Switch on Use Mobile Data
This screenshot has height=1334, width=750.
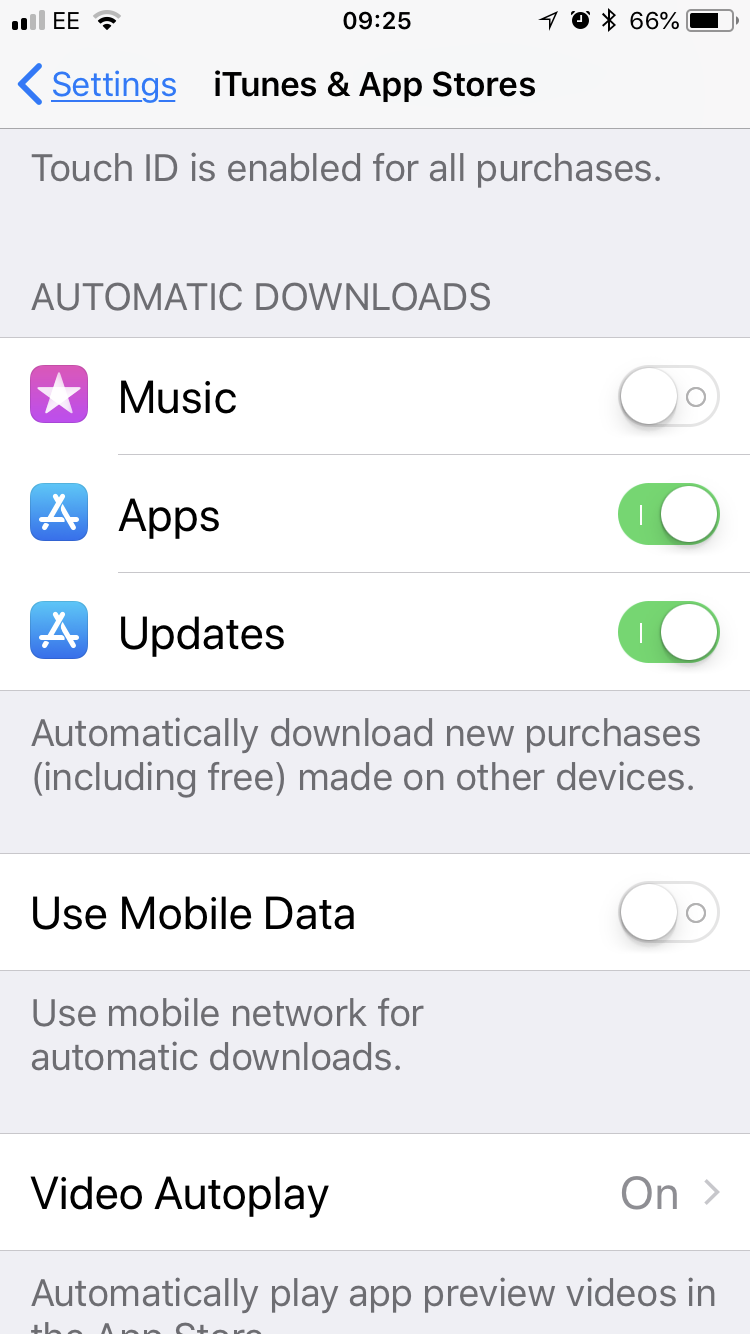pyautogui.click(x=669, y=913)
